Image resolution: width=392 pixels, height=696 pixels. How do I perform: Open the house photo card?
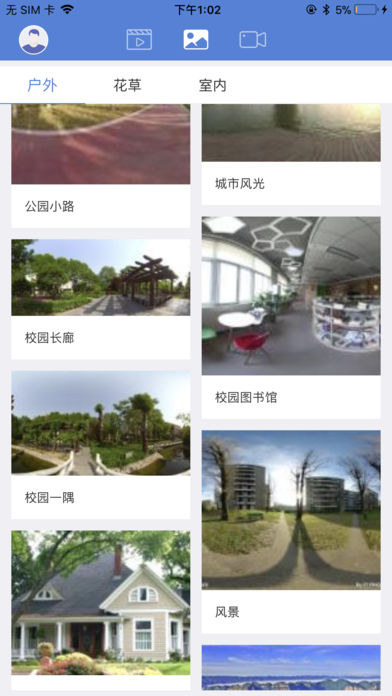[101, 610]
